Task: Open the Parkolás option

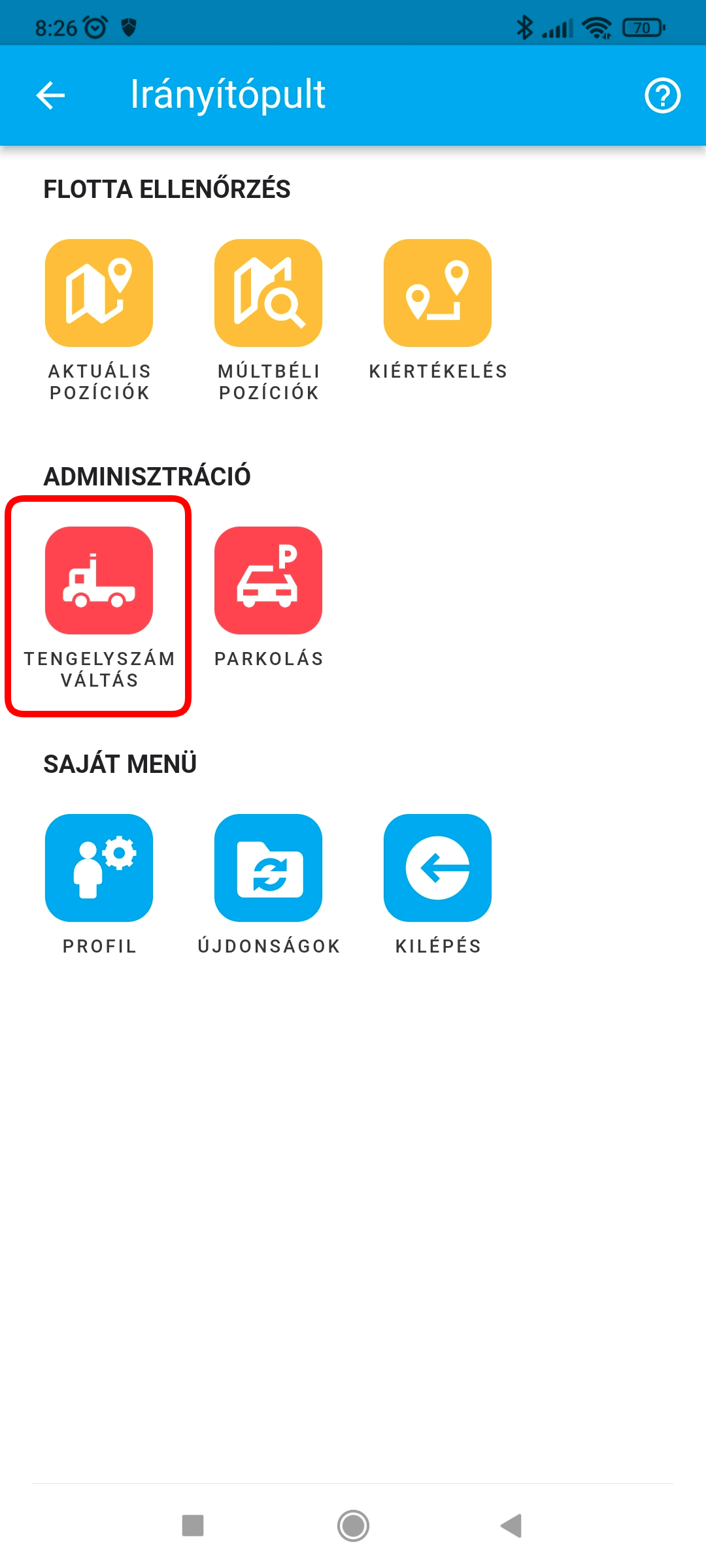Action: (x=268, y=580)
